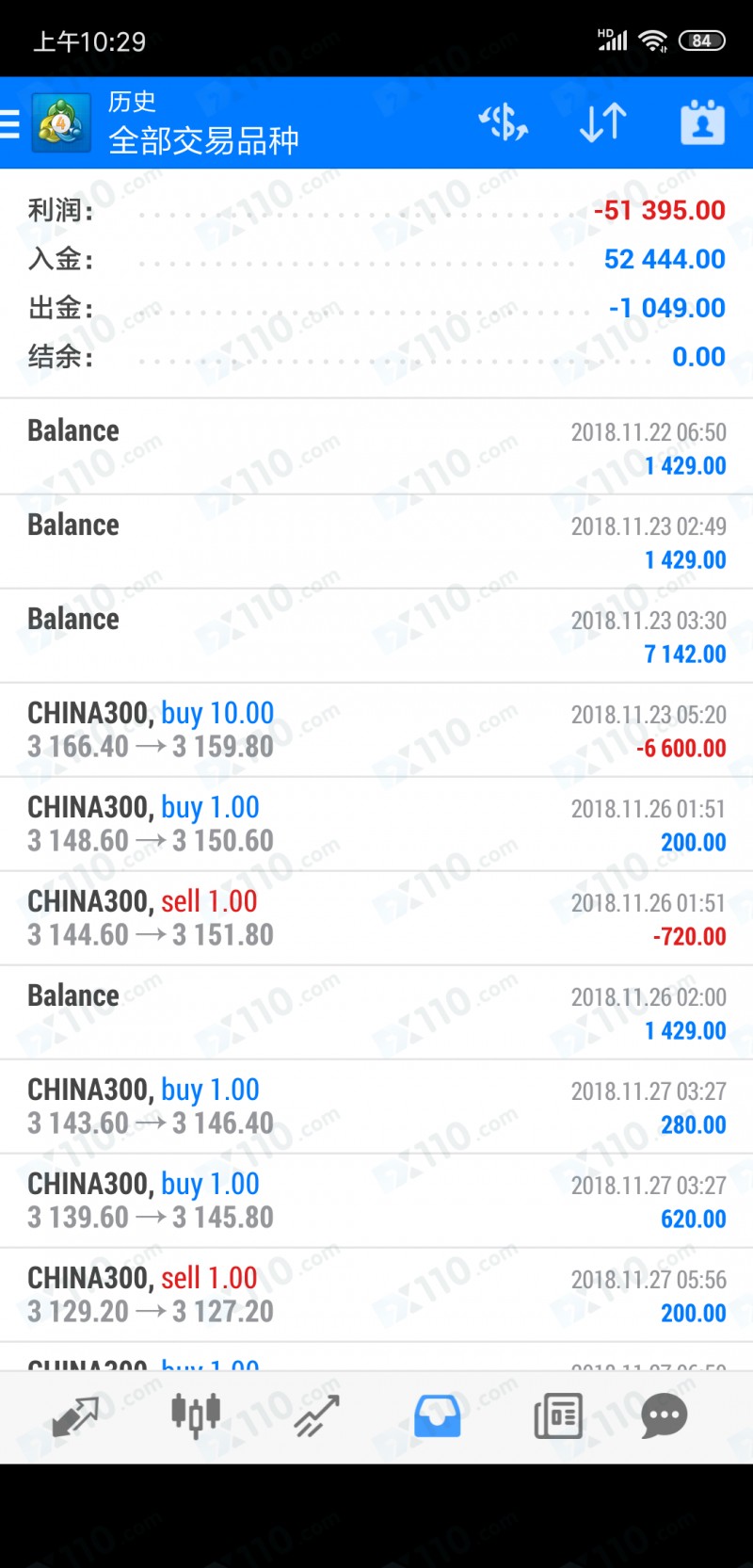Image resolution: width=753 pixels, height=1568 pixels.
Task: Open the CHINA300 buy 10.00 trade
Action: [x=376, y=730]
